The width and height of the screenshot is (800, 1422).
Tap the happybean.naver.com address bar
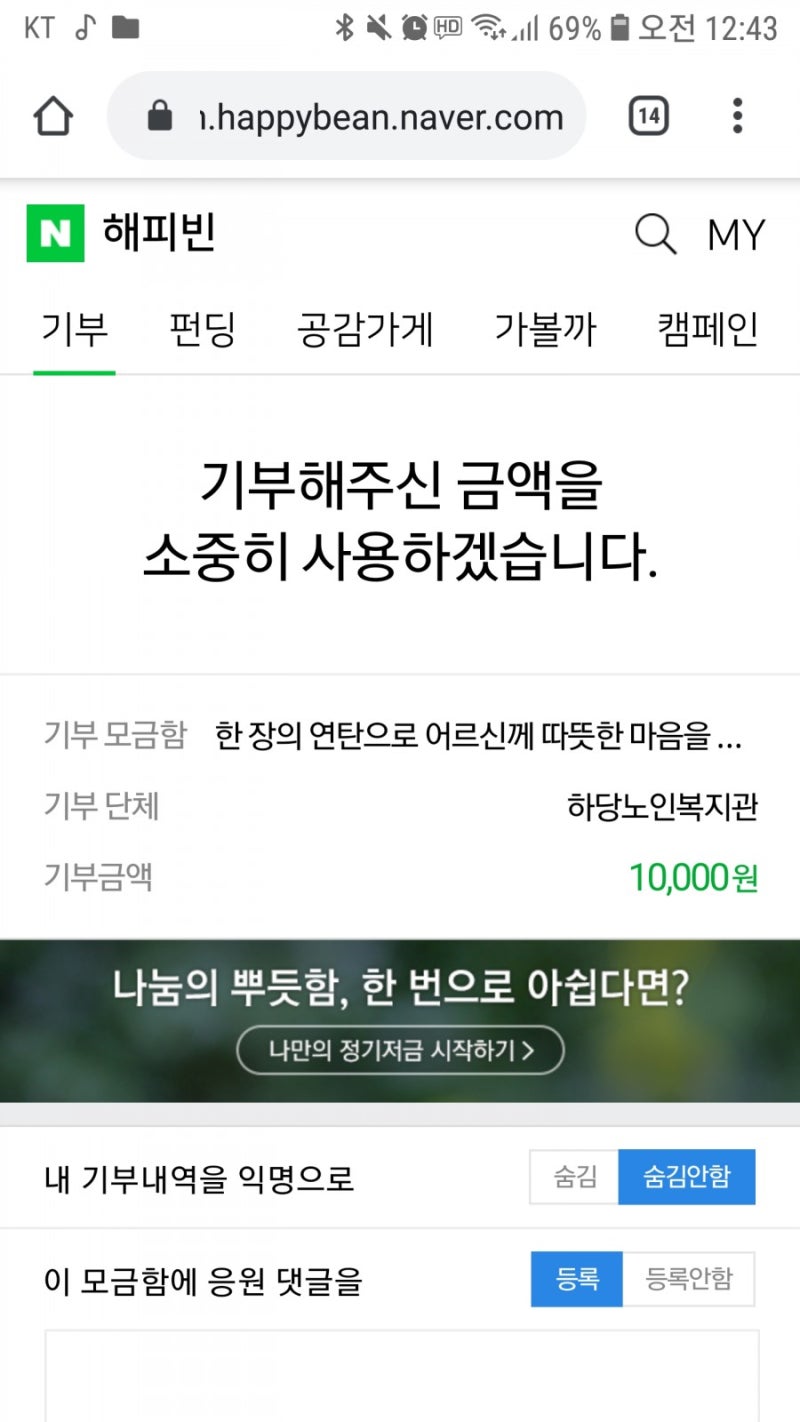click(346, 117)
